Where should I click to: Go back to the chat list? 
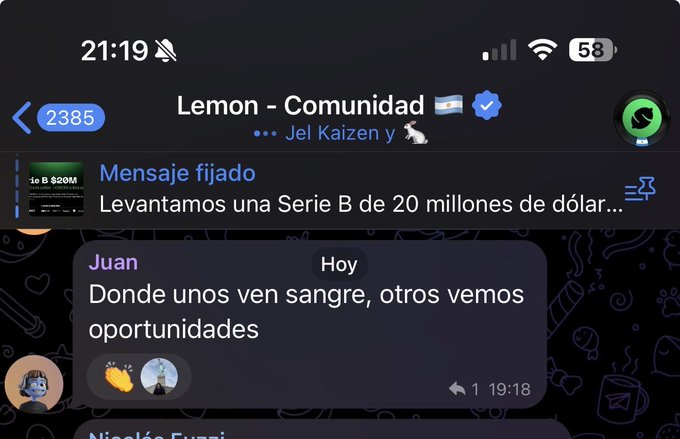click(55, 118)
